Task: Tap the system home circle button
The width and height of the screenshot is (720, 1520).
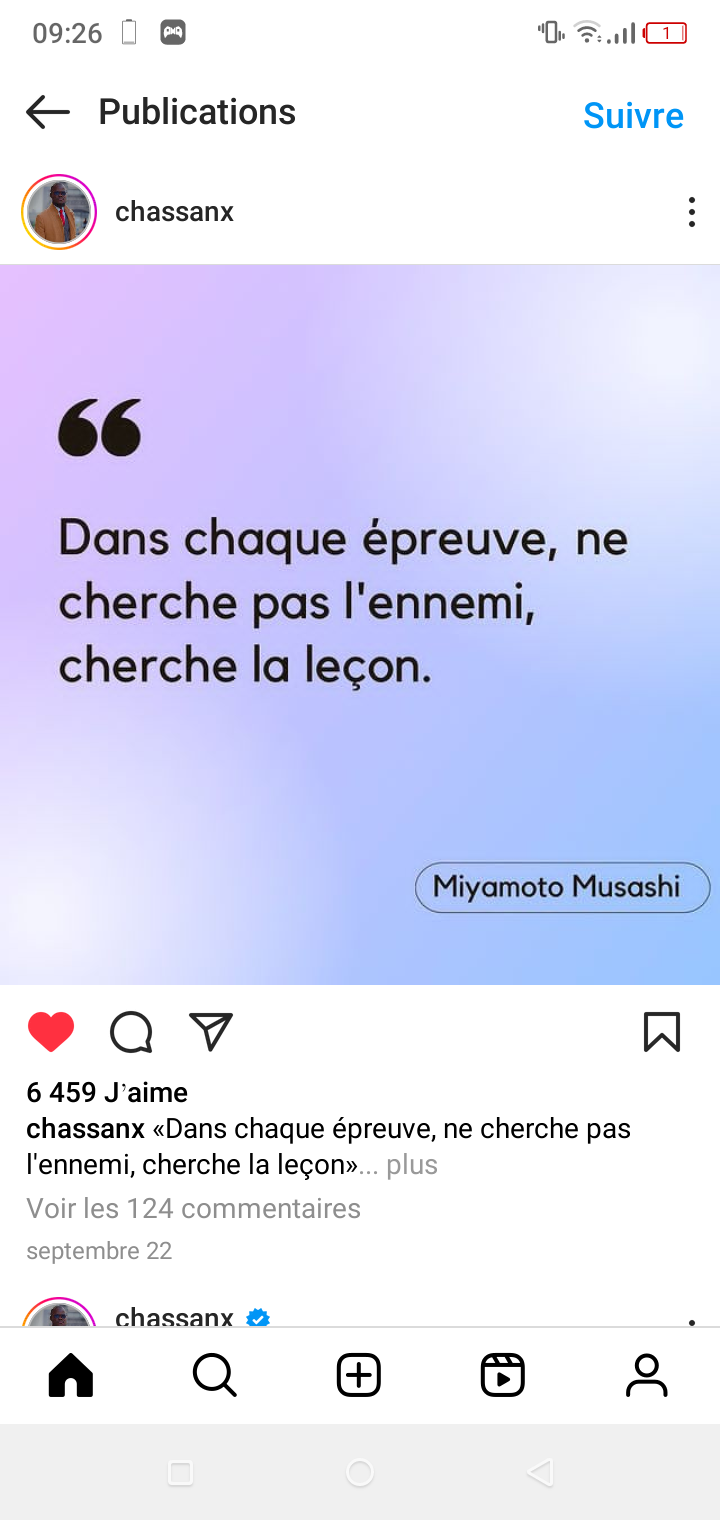Action: pos(359,1472)
